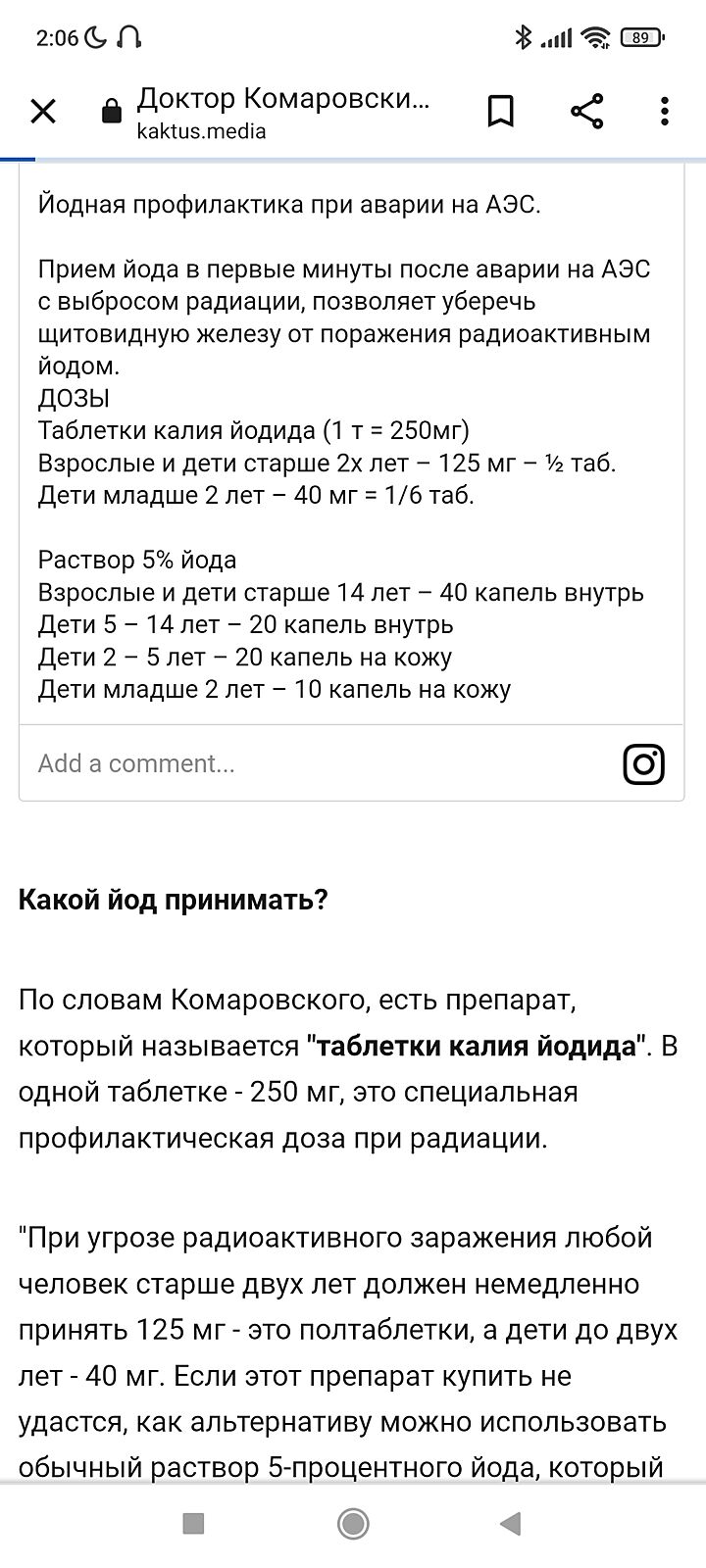This screenshot has width=706, height=1568.
Task: Open the Instagram logo link
Action: pos(644,763)
